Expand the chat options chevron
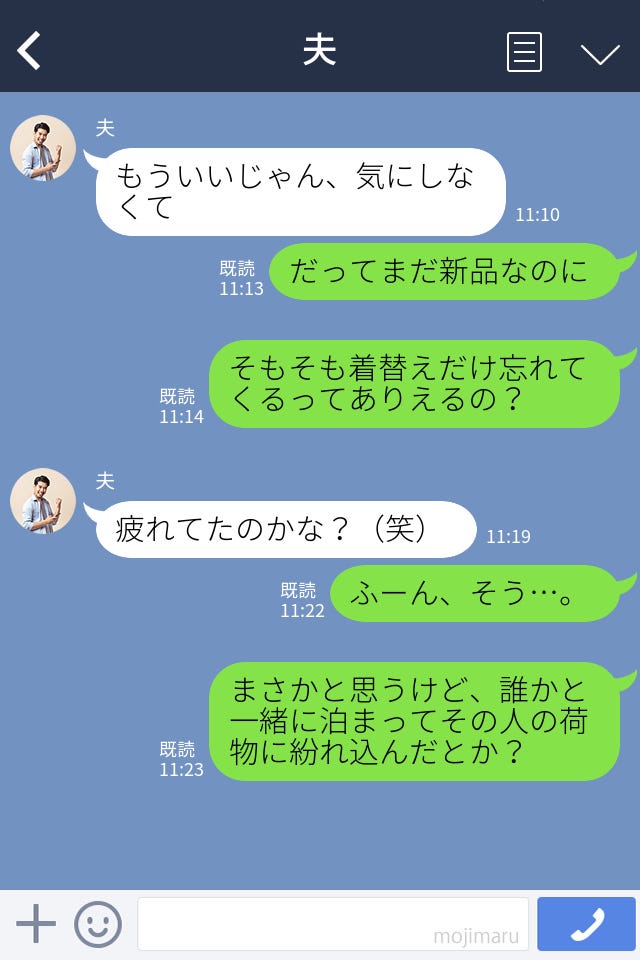The height and width of the screenshot is (960, 640). coord(600,53)
